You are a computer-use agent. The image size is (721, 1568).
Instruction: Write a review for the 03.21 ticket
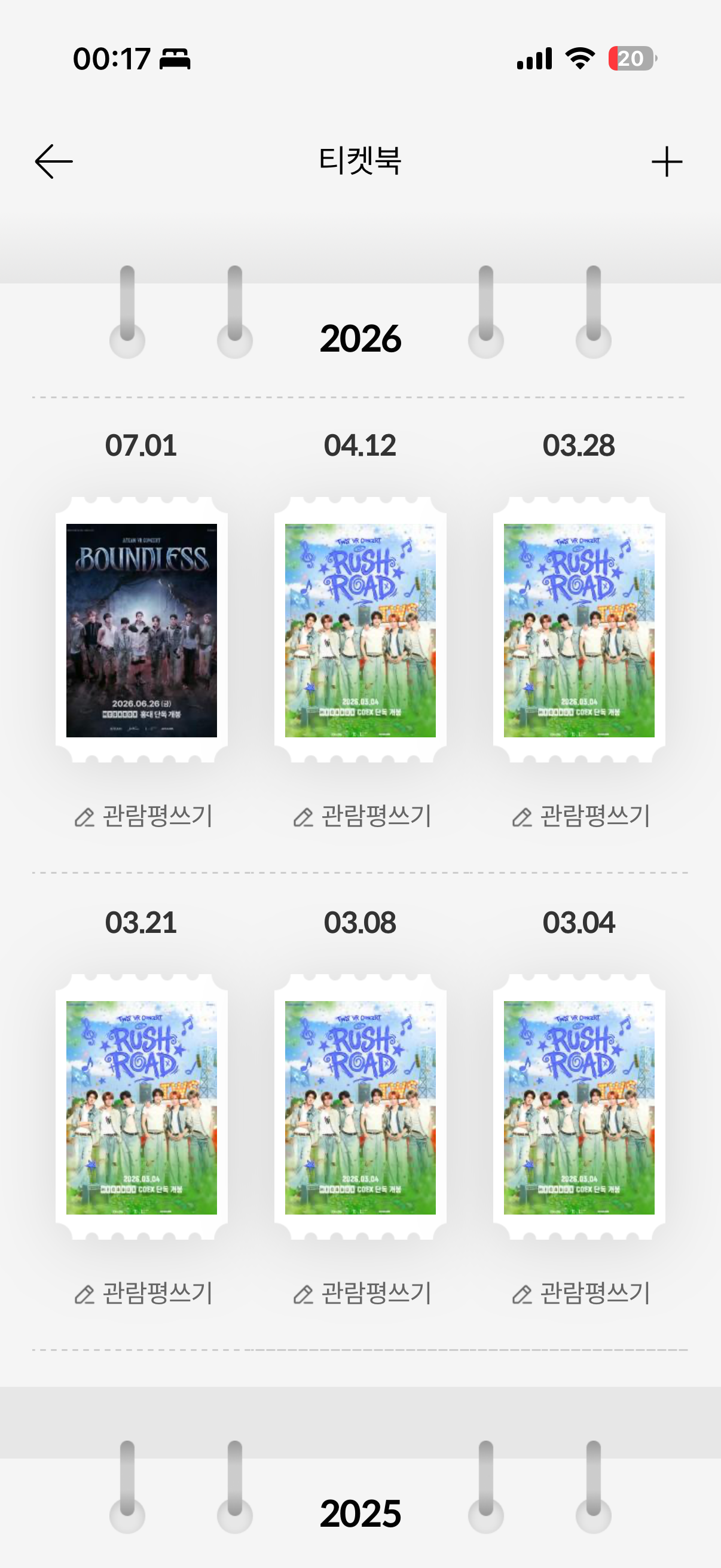[x=143, y=1294]
